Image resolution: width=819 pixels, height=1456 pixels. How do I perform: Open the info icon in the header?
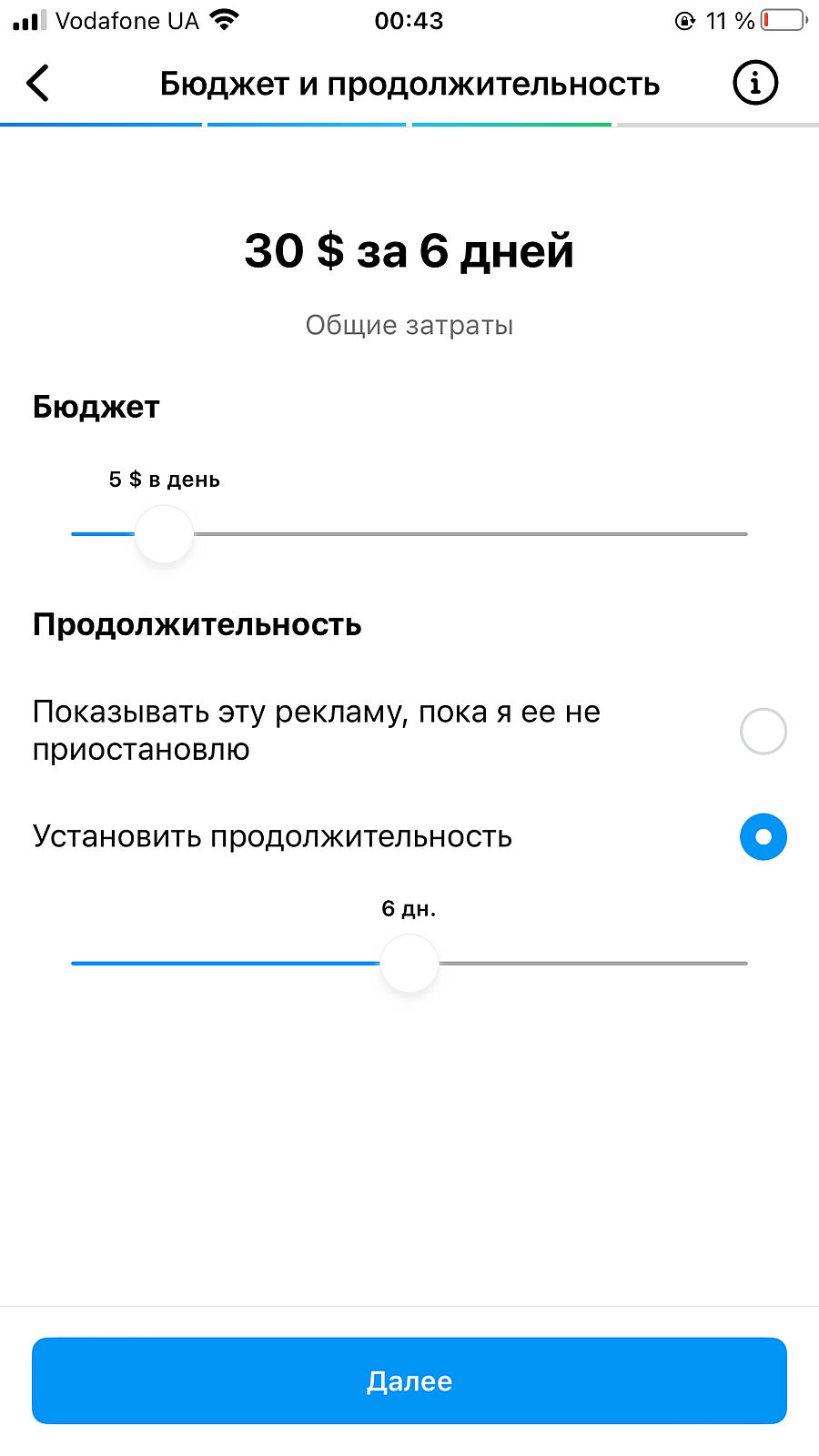click(754, 84)
